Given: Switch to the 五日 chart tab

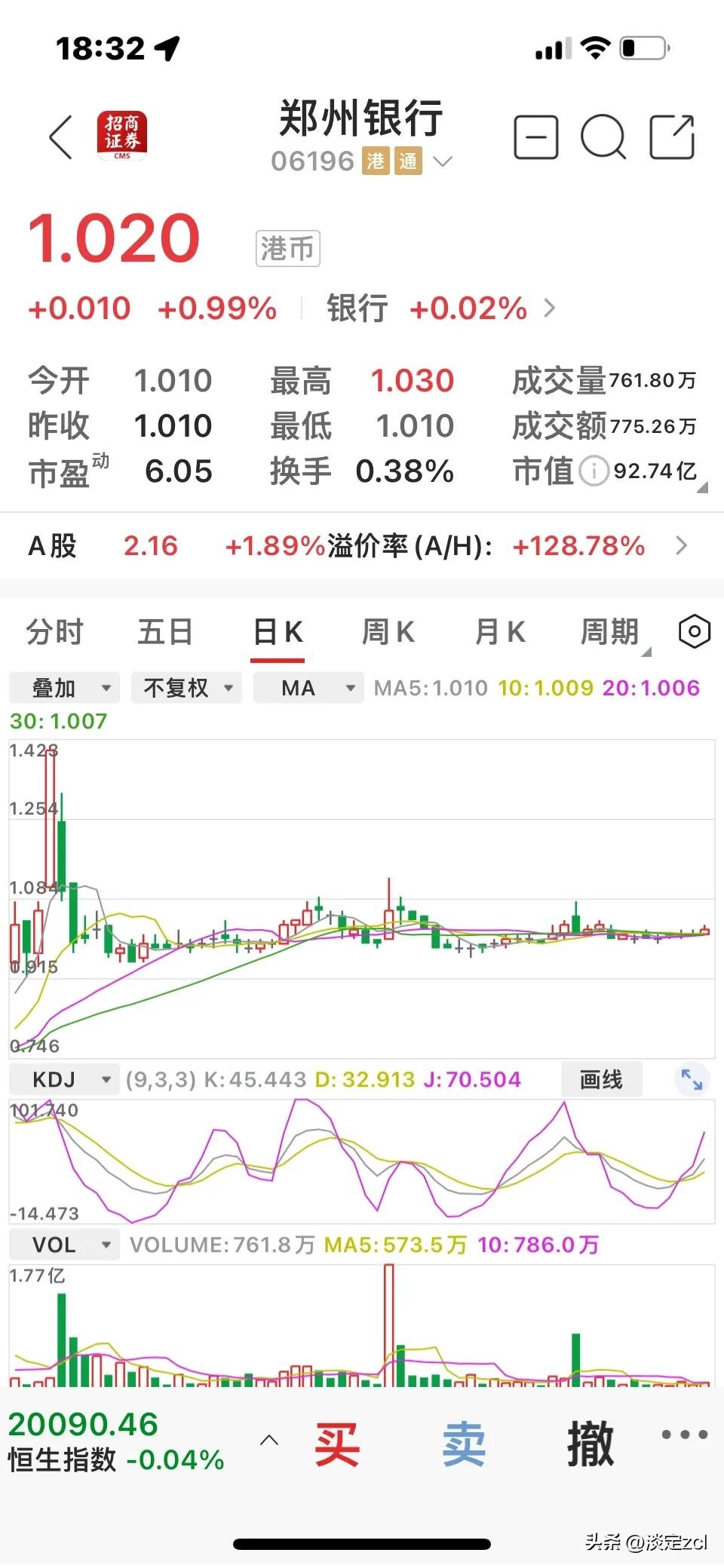Looking at the screenshot, I should tap(165, 632).
